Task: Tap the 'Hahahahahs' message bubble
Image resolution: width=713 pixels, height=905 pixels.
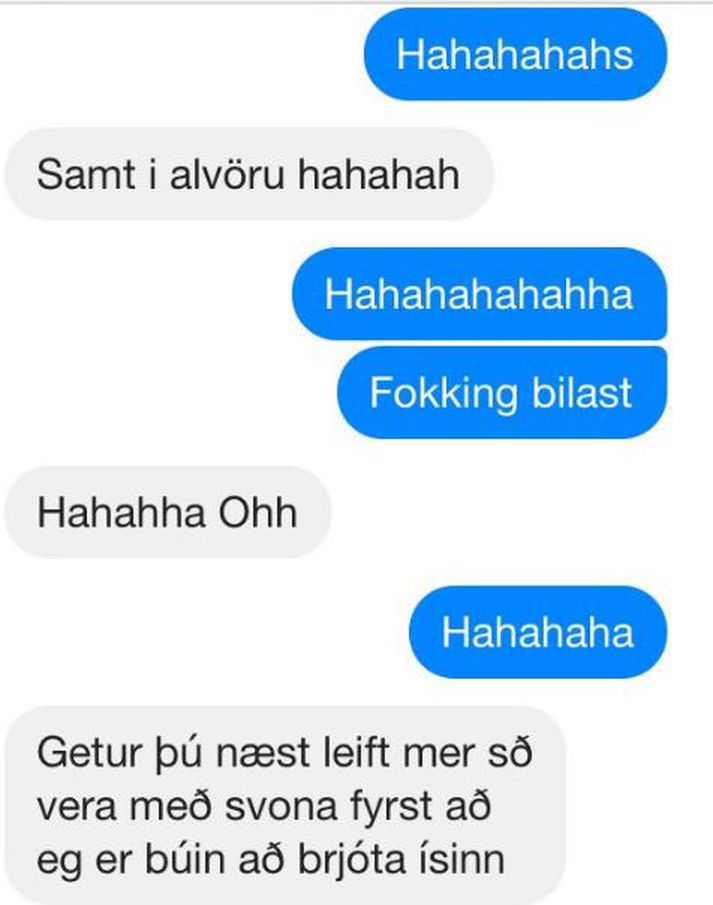Action: (x=514, y=54)
